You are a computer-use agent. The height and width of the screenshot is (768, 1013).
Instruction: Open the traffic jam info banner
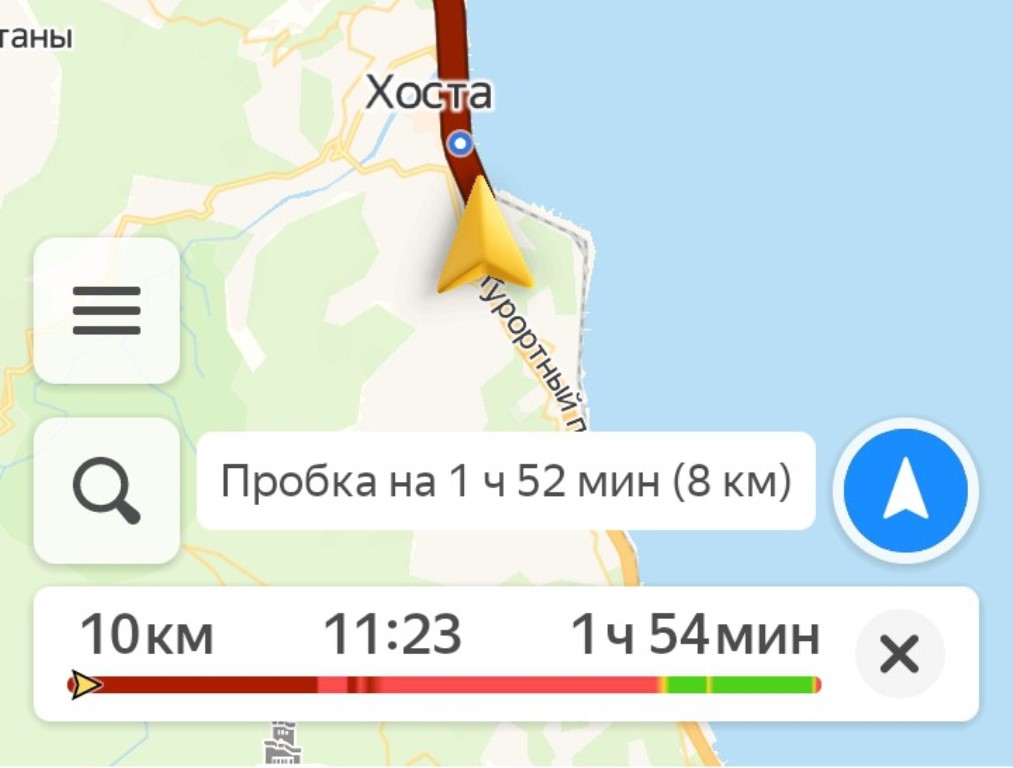pyautogui.click(x=506, y=482)
